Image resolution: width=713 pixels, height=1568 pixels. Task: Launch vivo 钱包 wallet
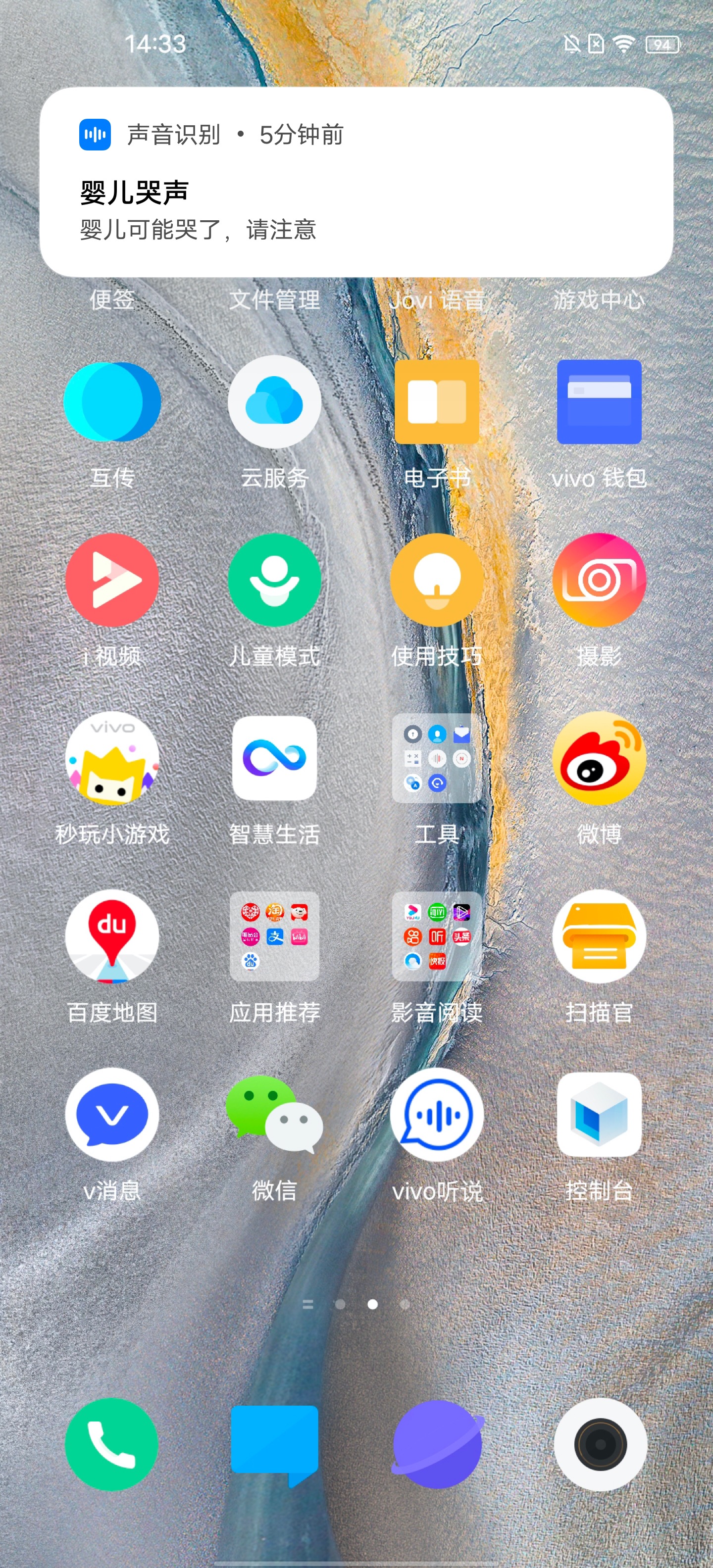point(599,402)
